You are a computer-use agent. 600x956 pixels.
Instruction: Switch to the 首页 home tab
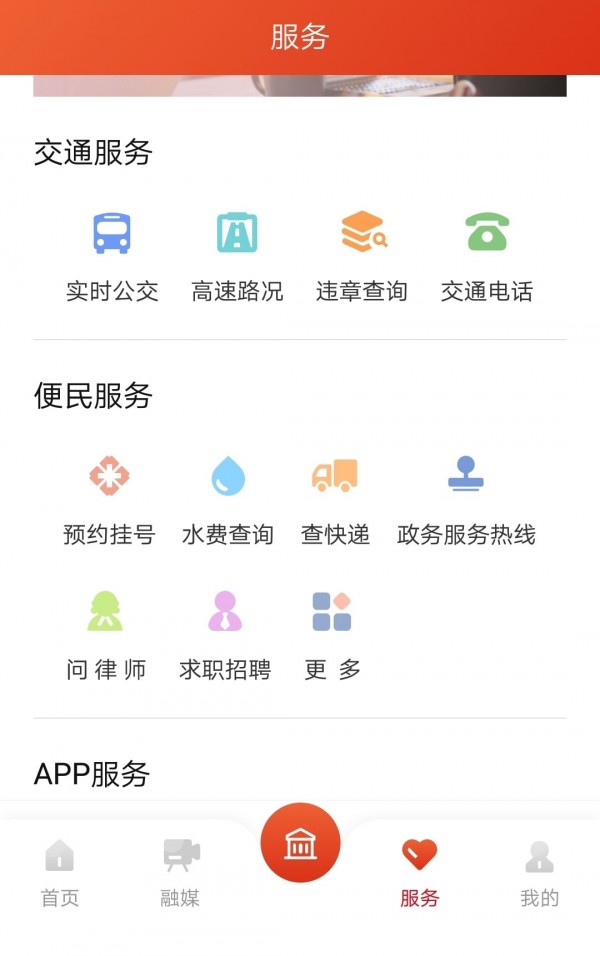click(60, 872)
